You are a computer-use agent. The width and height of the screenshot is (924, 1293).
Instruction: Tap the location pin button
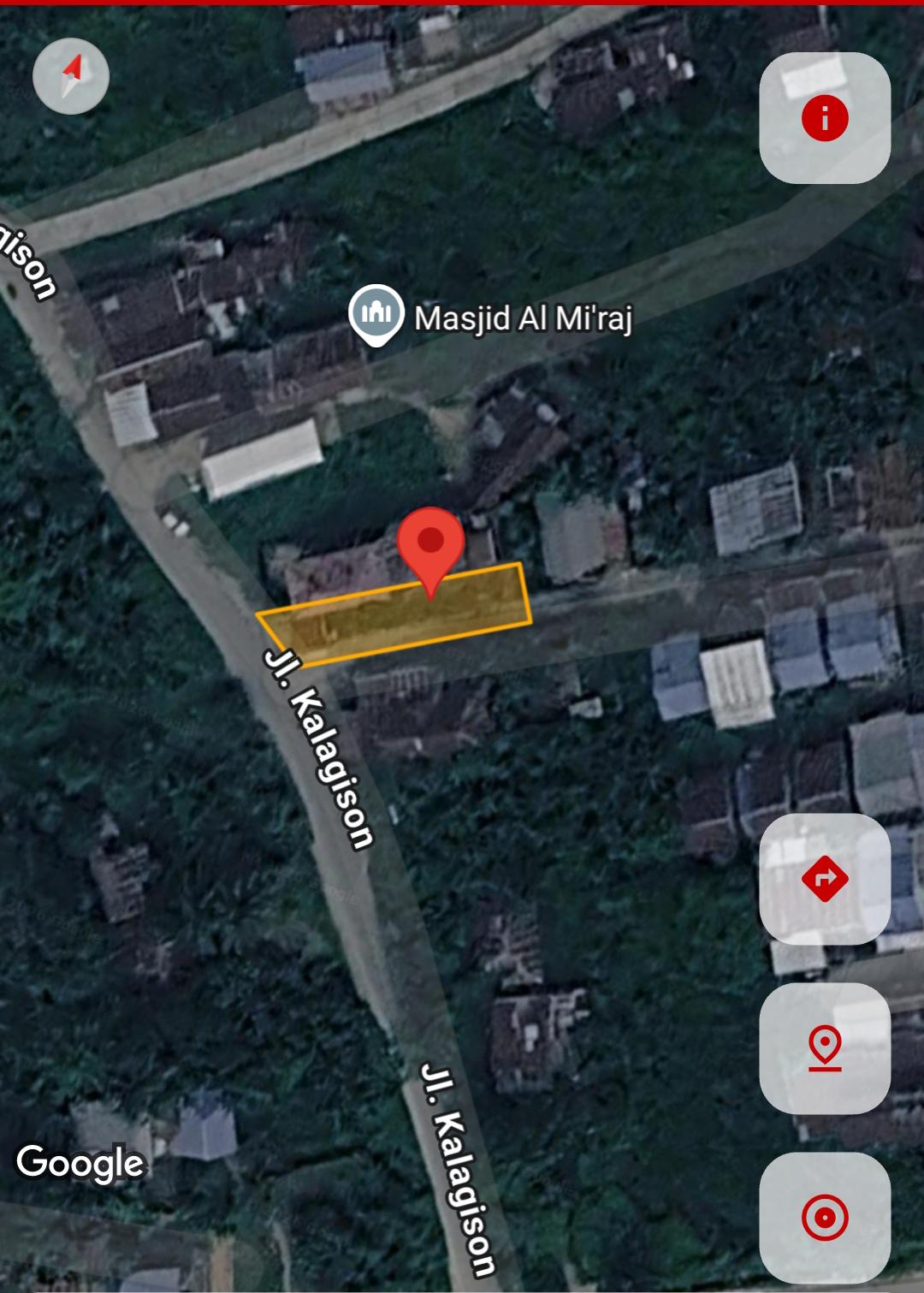[x=825, y=1048]
